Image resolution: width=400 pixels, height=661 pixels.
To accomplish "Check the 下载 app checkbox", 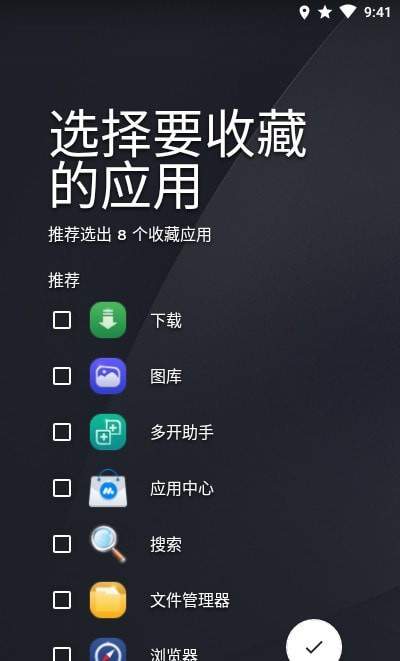I will point(62,320).
